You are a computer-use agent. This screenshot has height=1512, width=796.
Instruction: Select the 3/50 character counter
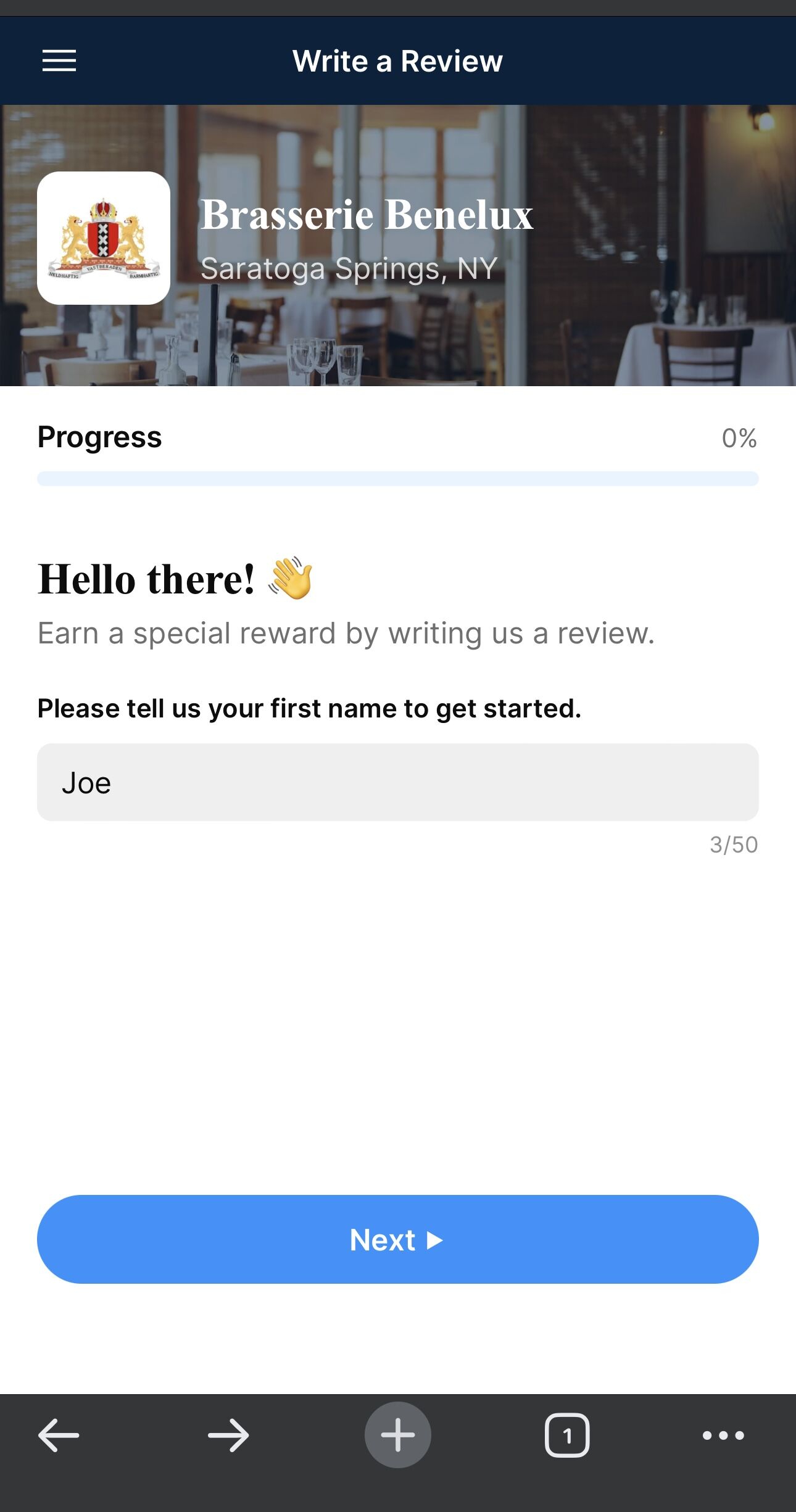pyautogui.click(x=733, y=844)
